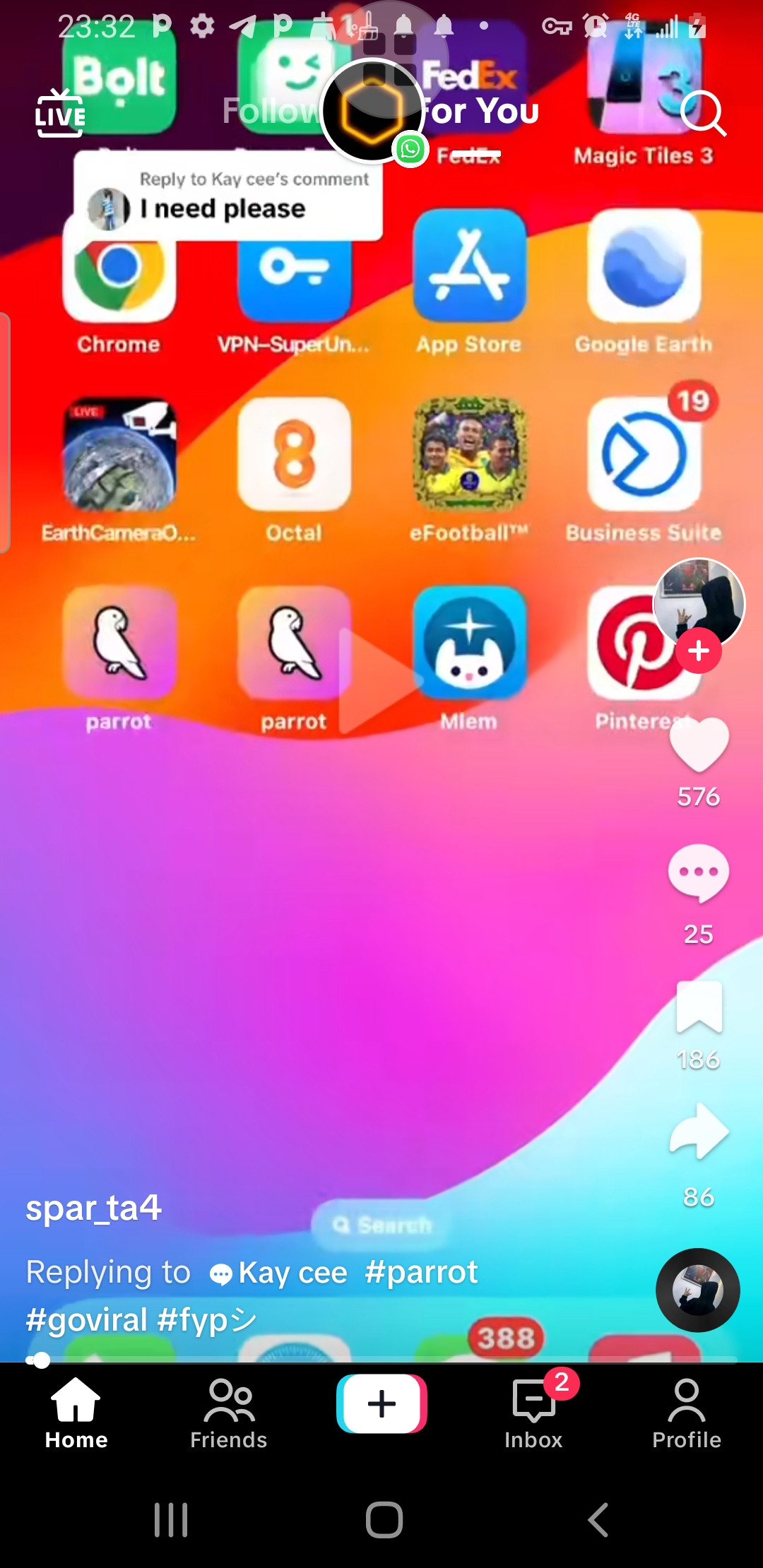Open TikTok LIVE from the top icon
The image size is (763, 1568).
[61, 113]
